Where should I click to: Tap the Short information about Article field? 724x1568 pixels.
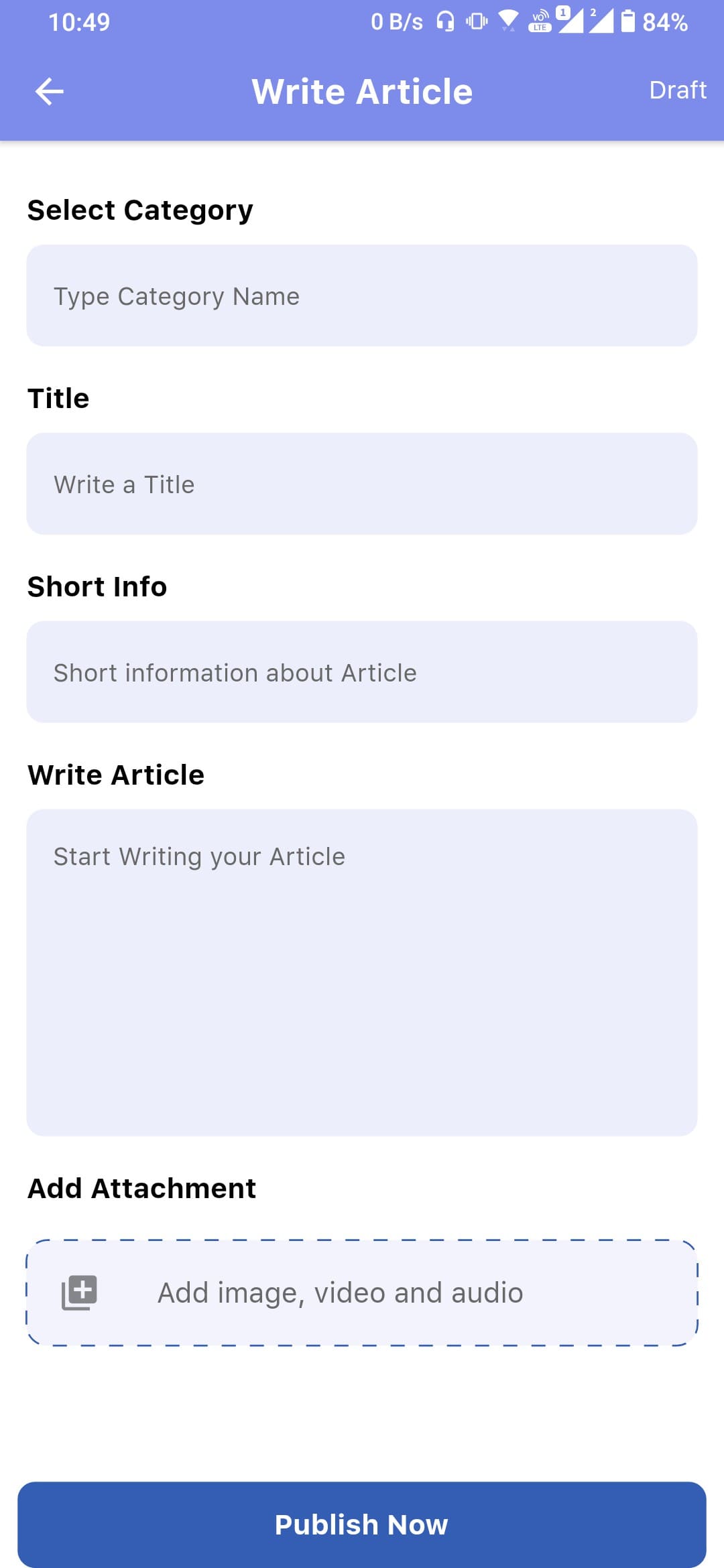point(362,672)
